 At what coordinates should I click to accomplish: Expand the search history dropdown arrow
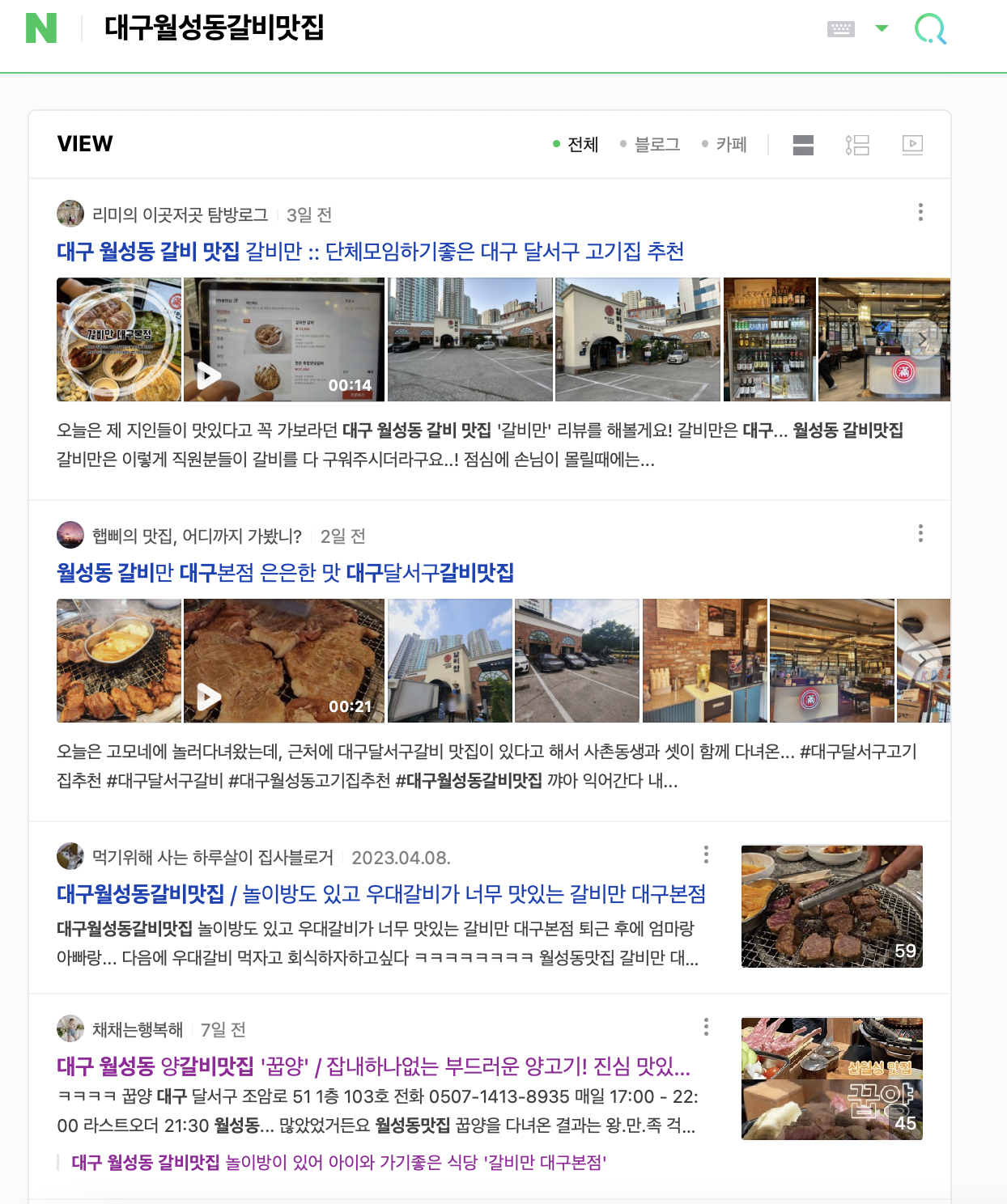882,28
